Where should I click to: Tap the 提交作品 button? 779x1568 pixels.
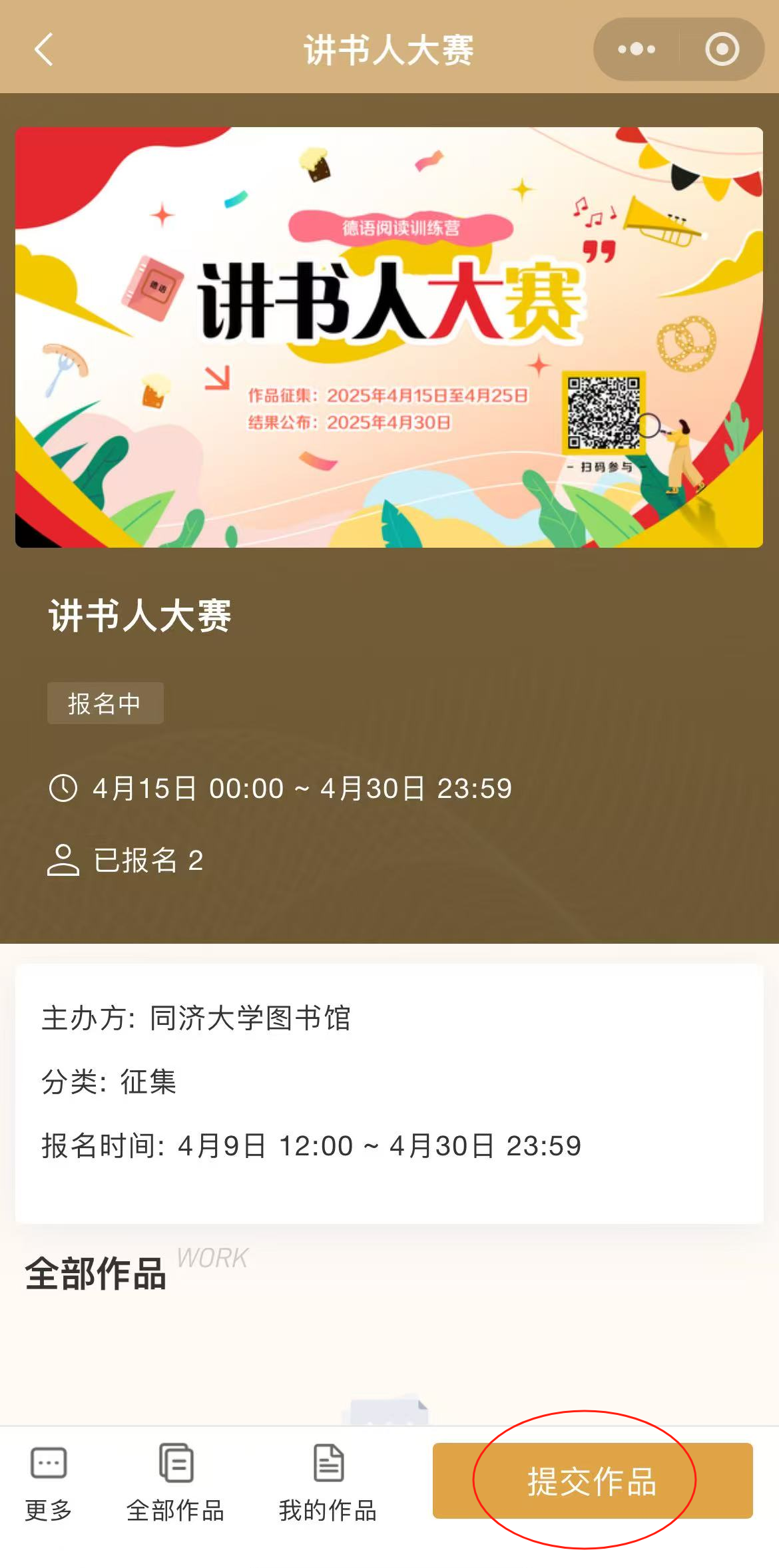592,1480
